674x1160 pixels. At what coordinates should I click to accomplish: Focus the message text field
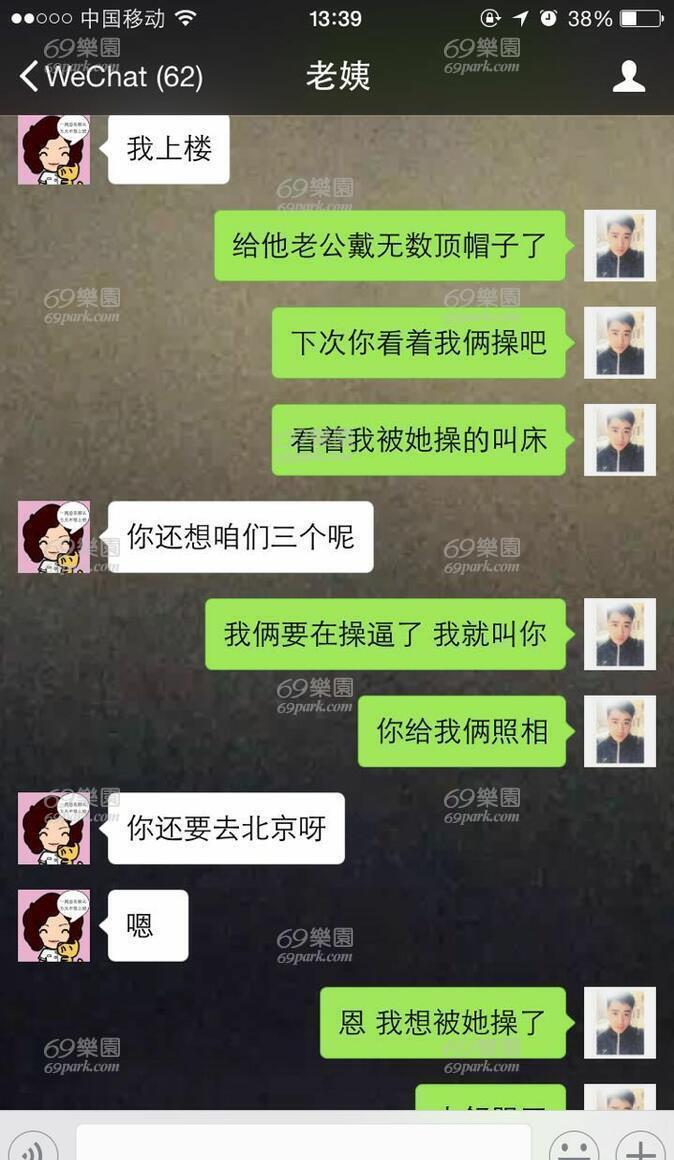pos(303,1143)
